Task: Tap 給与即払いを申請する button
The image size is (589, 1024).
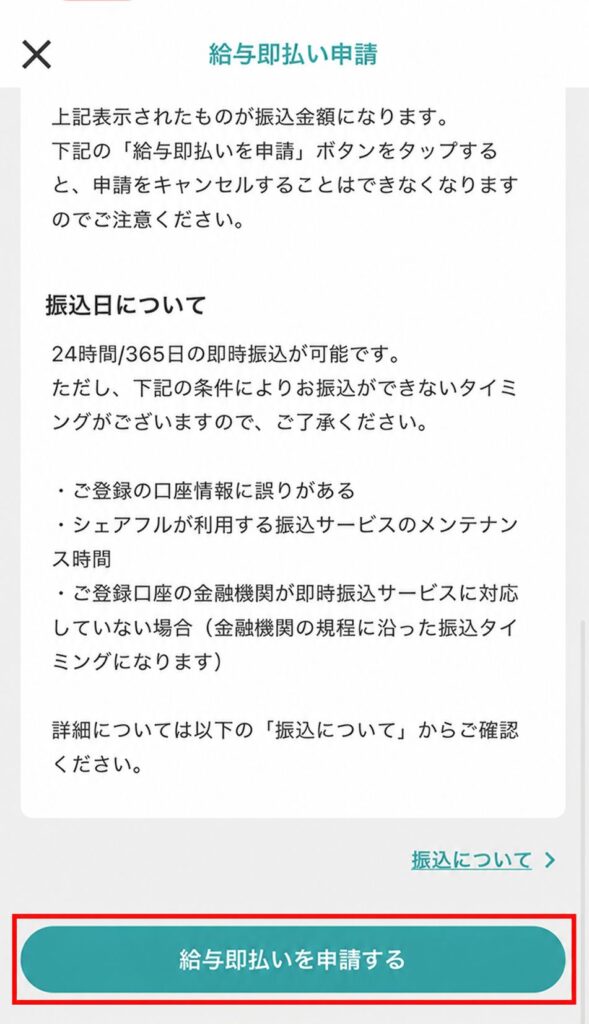Action: pyautogui.click(x=293, y=959)
